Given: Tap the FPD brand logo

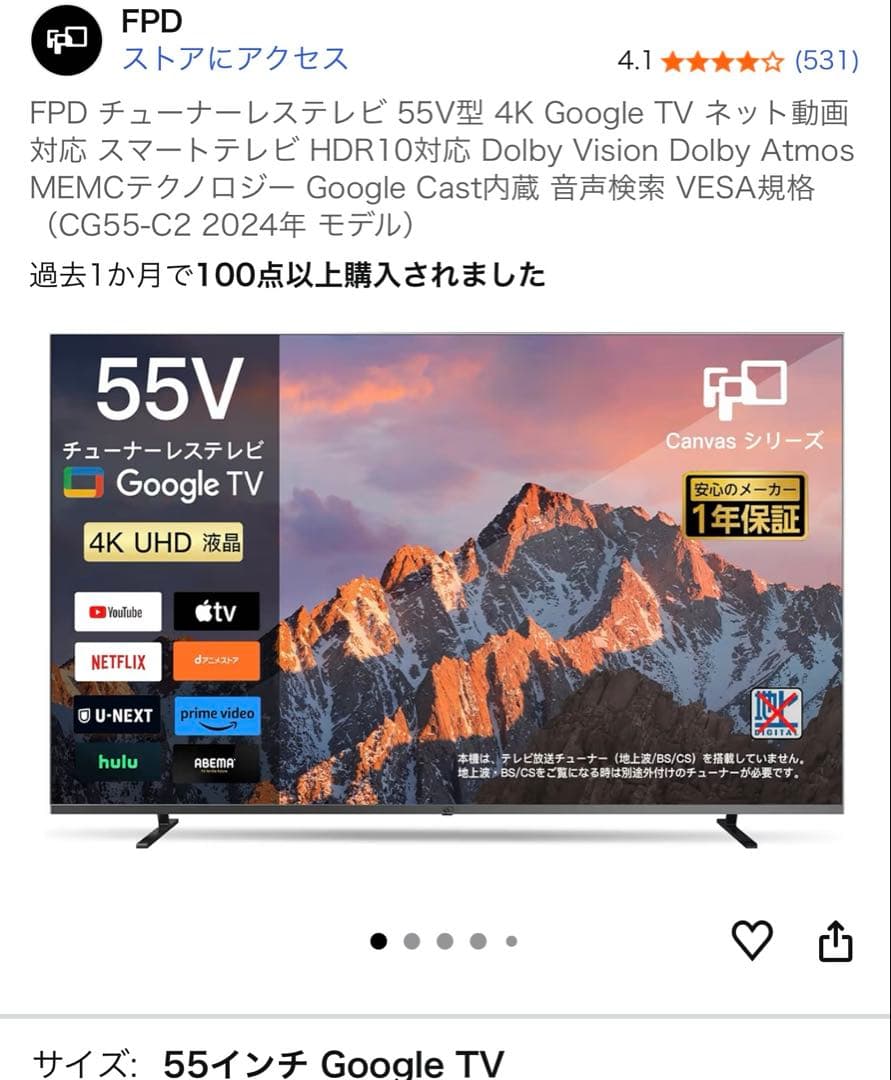Looking at the screenshot, I should tap(65, 40).
